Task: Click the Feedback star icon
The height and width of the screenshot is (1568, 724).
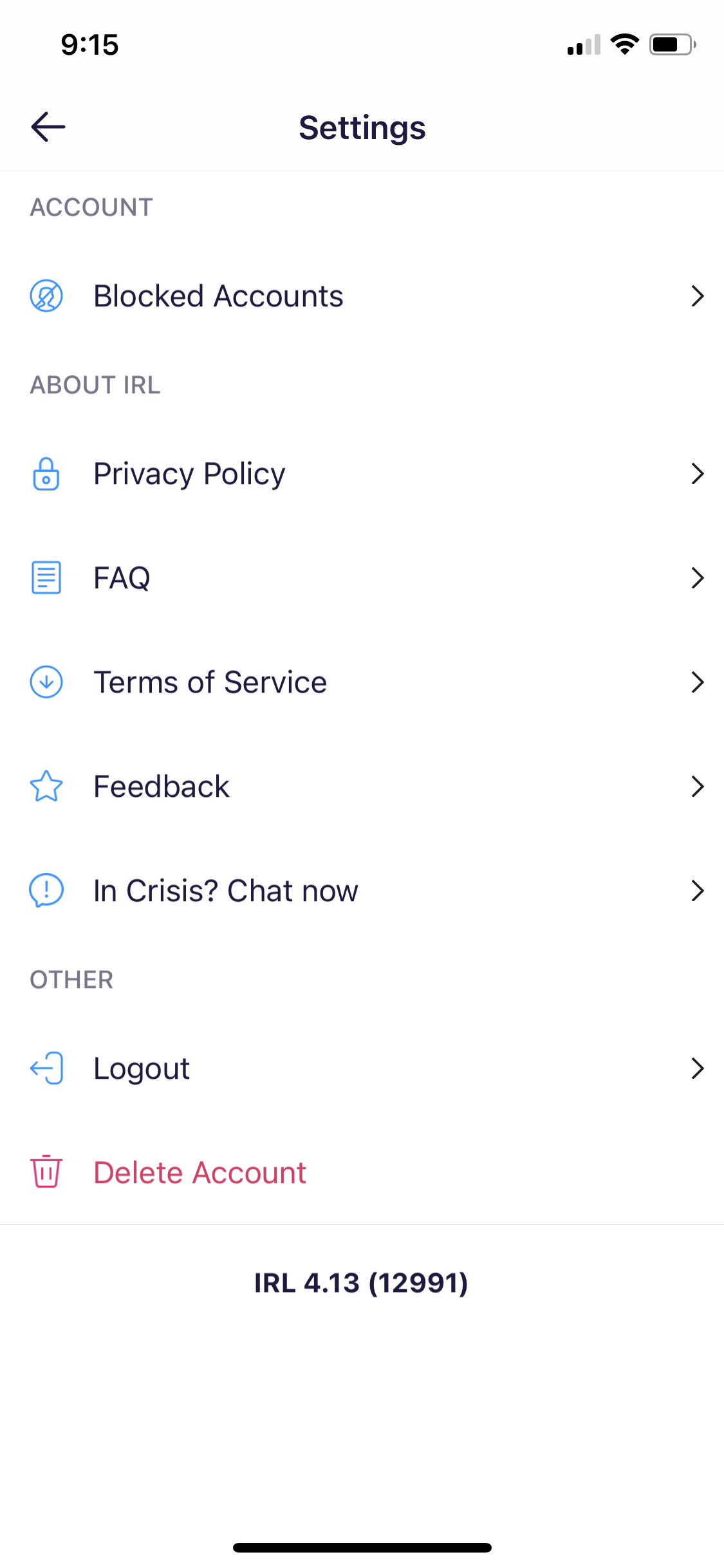Action: 45,787
